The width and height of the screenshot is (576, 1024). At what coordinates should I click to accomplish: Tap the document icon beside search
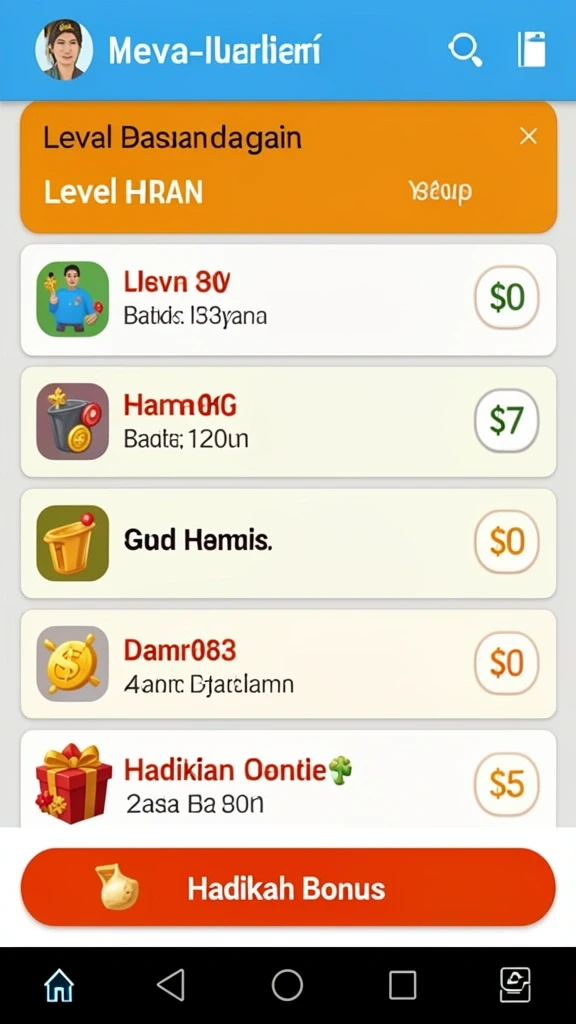click(x=532, y=50)
